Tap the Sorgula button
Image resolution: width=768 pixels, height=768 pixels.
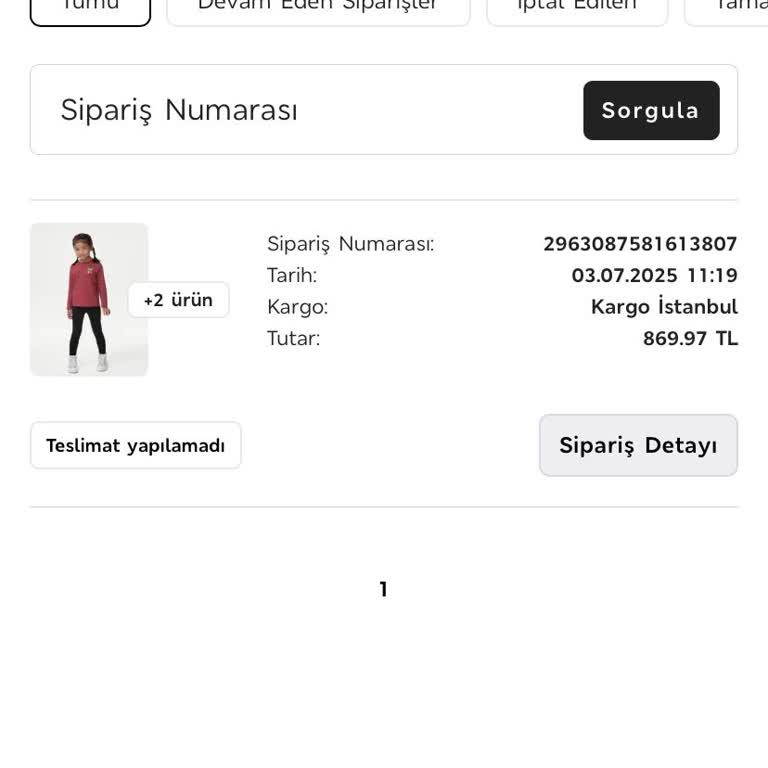pos(651,110)
